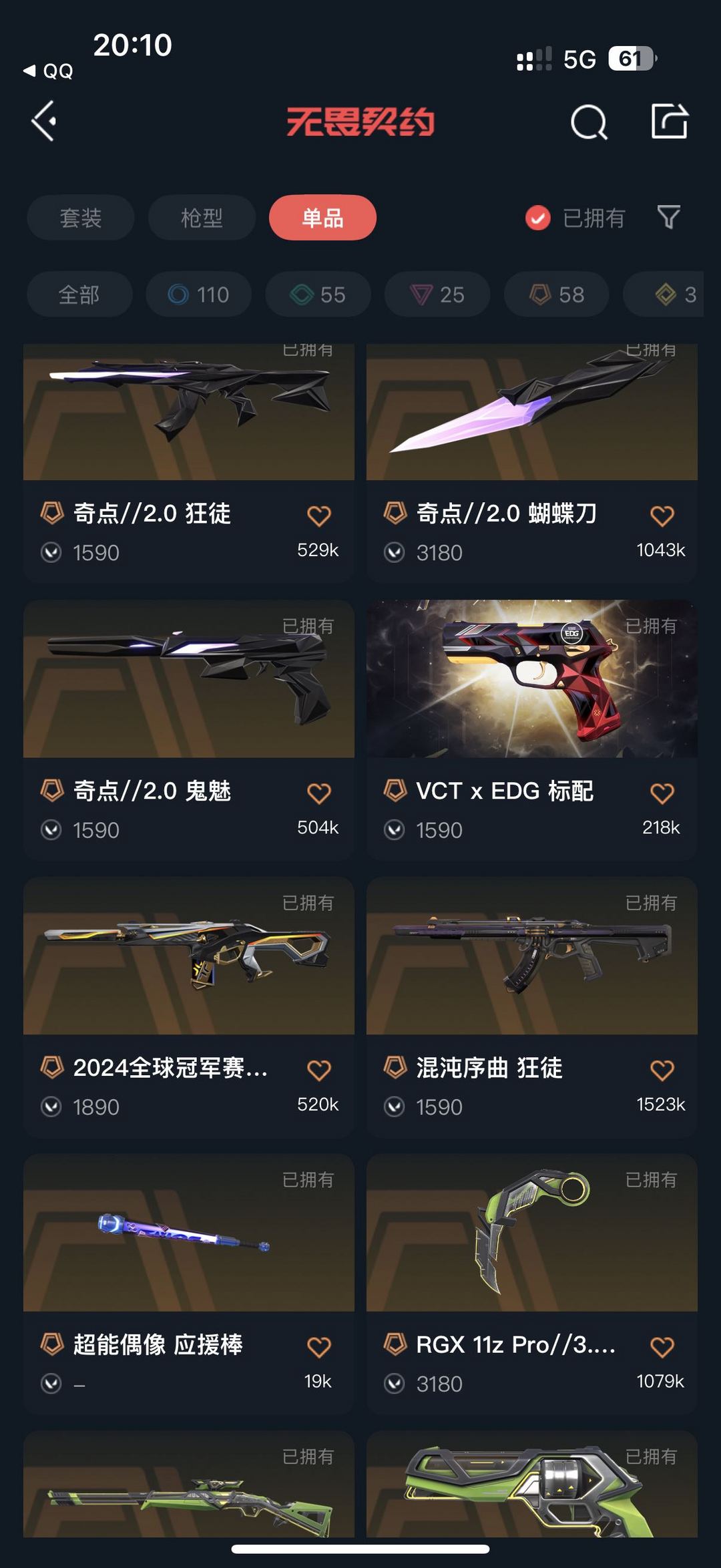Viewport: 721px width, 1568px height.
Task: Uncheck the 已拥有 filter checkbox
Action: [x=538, y=218]
